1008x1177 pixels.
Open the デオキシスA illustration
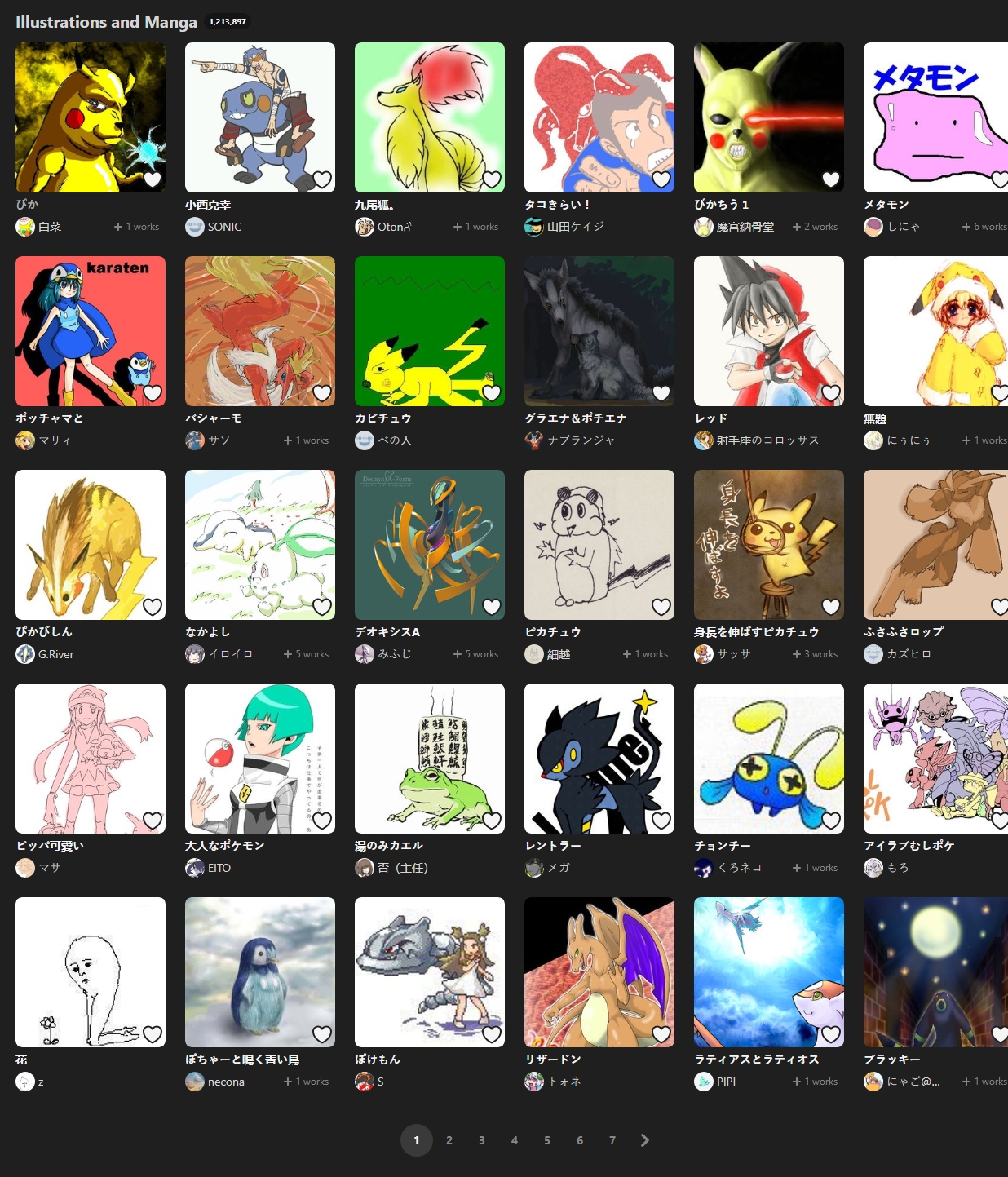click(429, 545)
